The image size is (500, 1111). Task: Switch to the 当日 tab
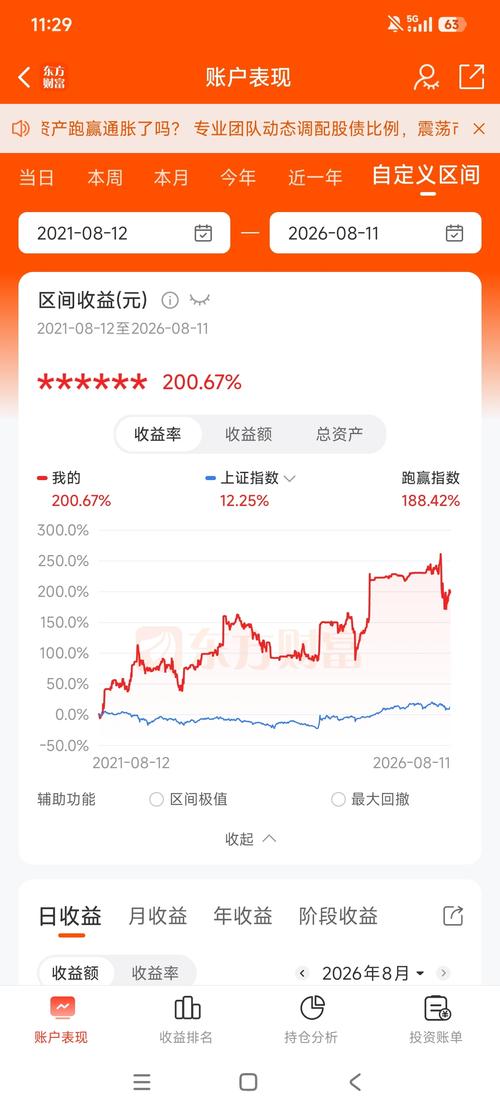pyautogui.click(x=36, y=177)
